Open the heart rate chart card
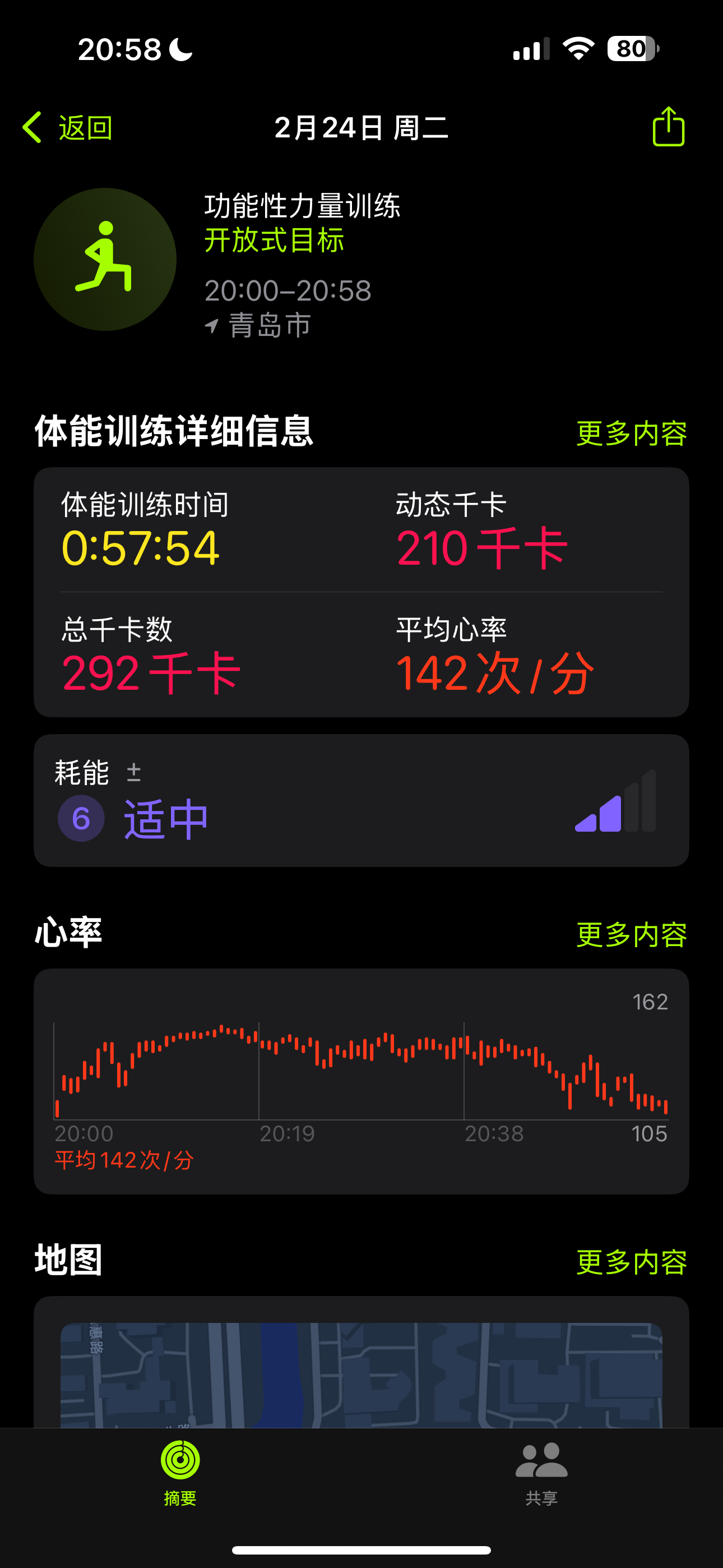 (361, 1081)
